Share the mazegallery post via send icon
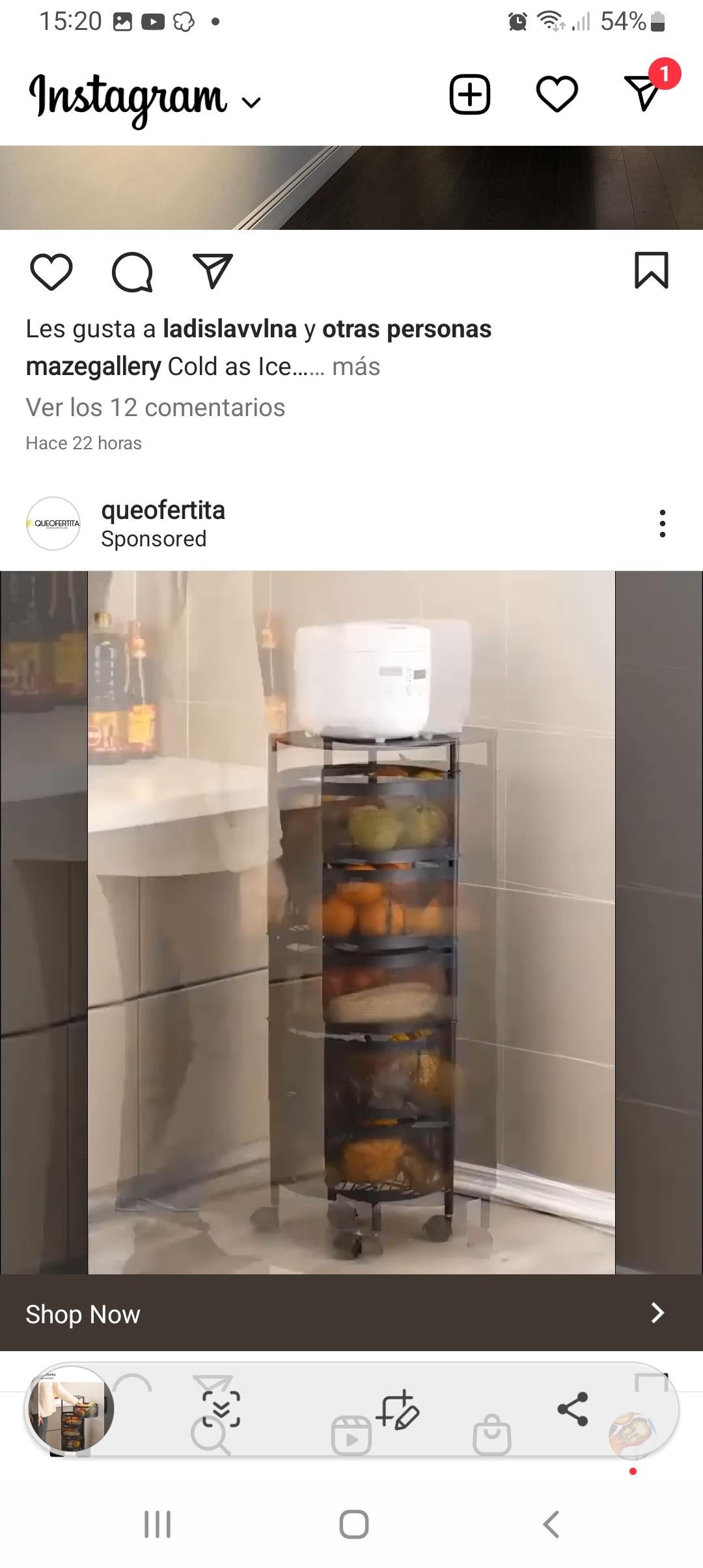The height and width of the screenshot is (1568, 703). click(x=213, y=271)
